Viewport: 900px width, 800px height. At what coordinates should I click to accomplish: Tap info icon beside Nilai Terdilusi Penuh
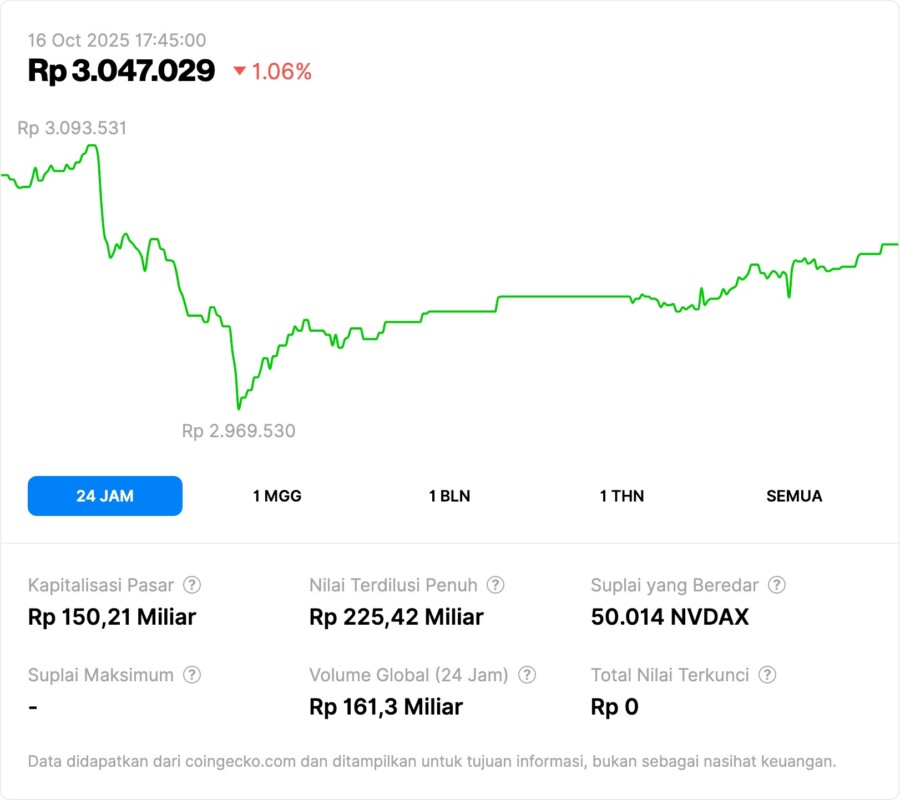point(495,585)
